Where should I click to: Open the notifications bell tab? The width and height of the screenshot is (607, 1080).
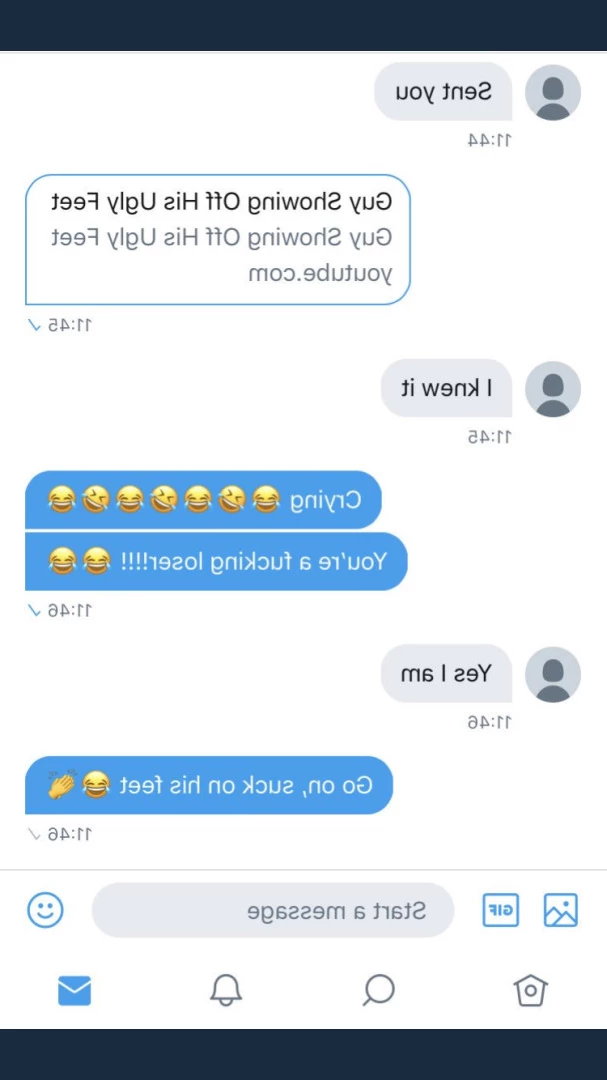pyautogui.click(x=226, y=990)
